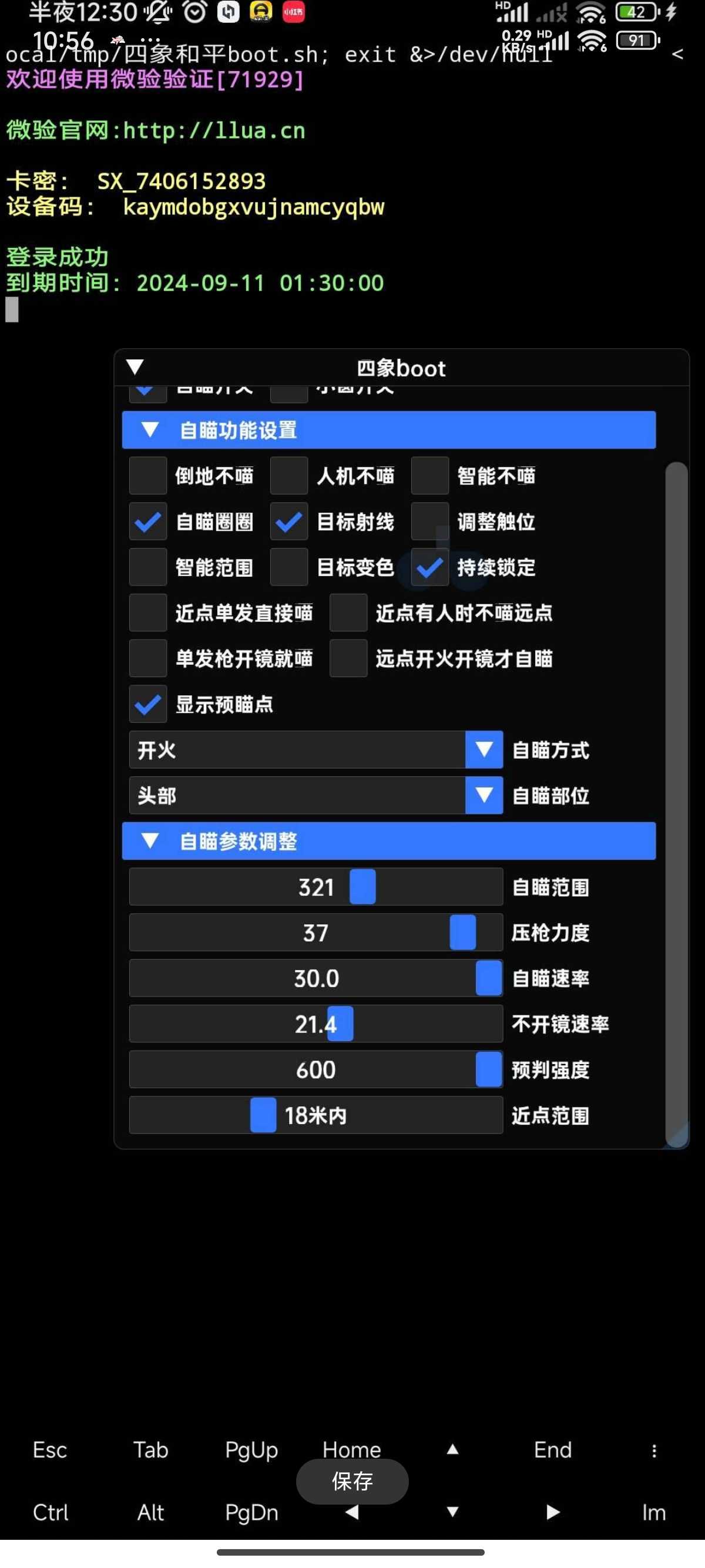This screenshot has height=1568, width=705.
Task: Tick the 智能不瞄 checkbox
Action: (x=430, y=475)
